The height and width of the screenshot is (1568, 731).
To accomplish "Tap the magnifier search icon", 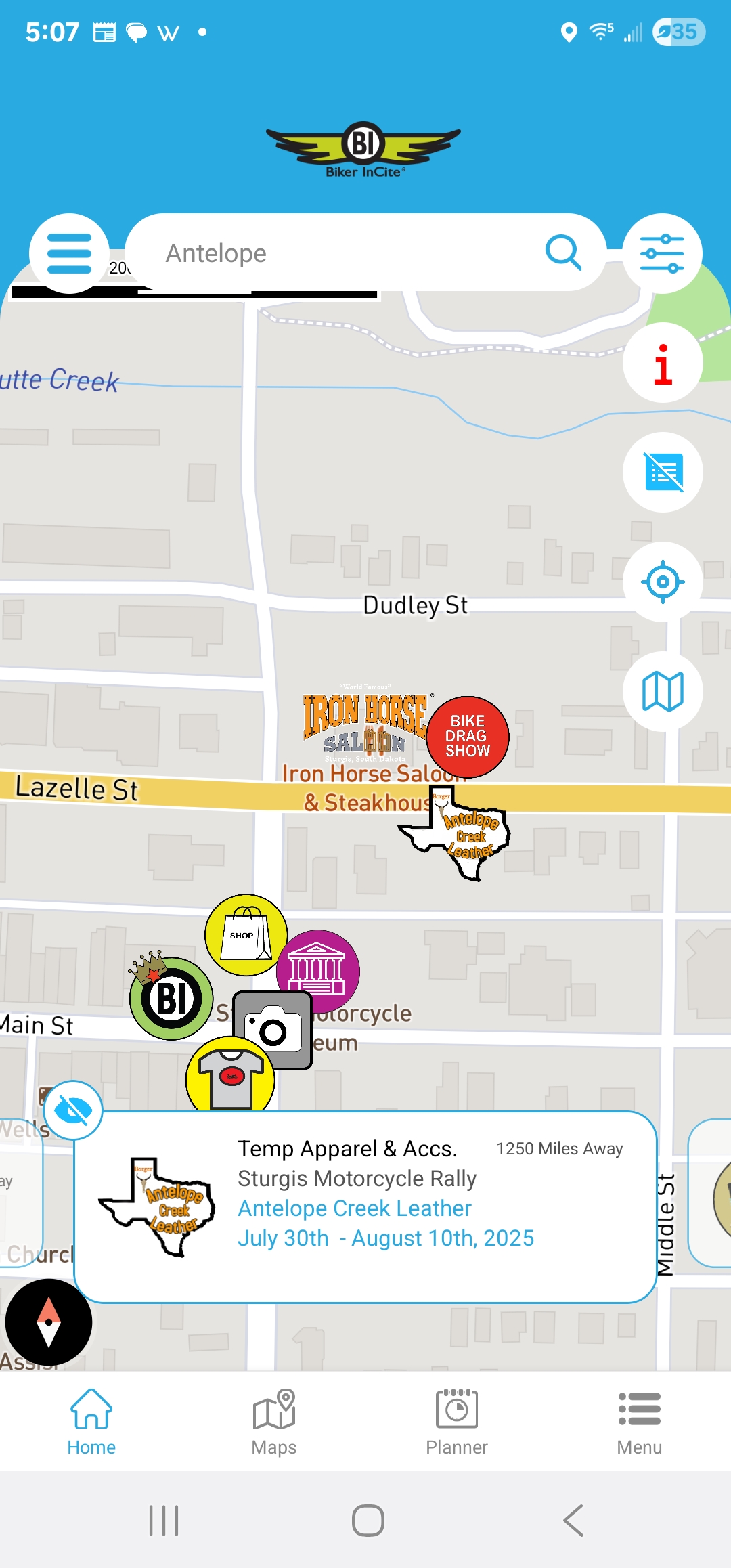I will [563, 253].
